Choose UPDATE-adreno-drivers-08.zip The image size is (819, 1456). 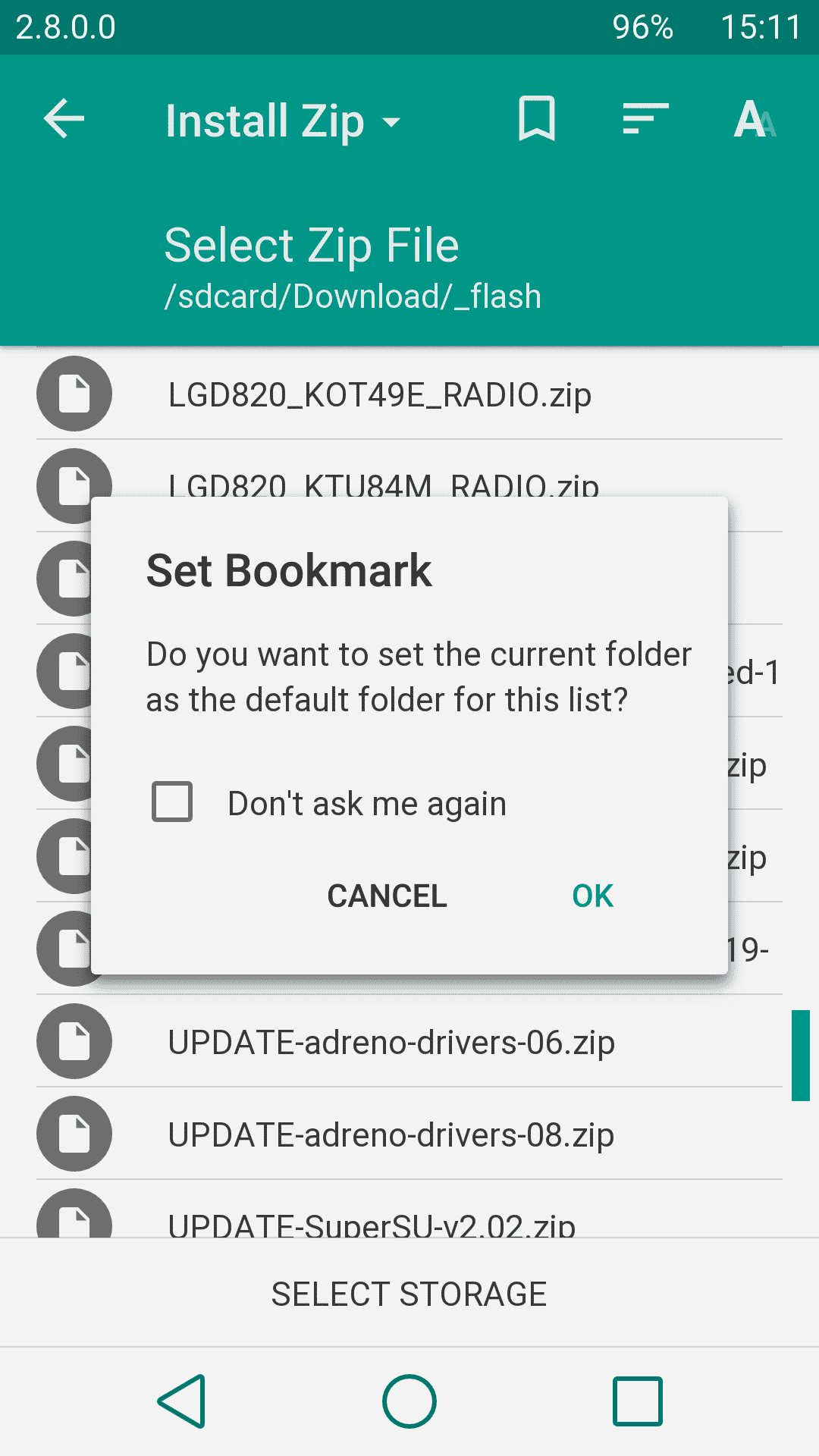pyautogui.click(x=409, y=1134)
